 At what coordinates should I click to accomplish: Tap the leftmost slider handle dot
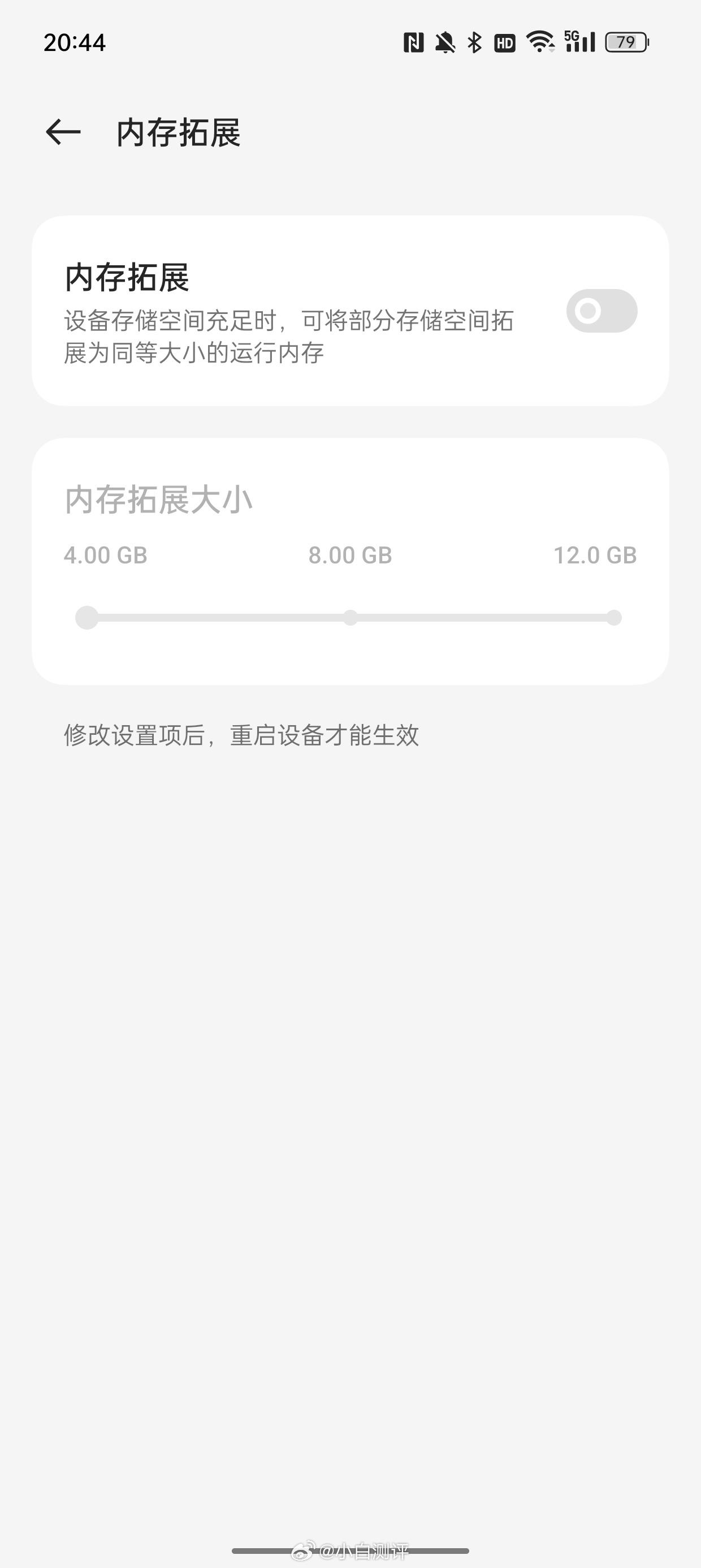coord(86,617)
